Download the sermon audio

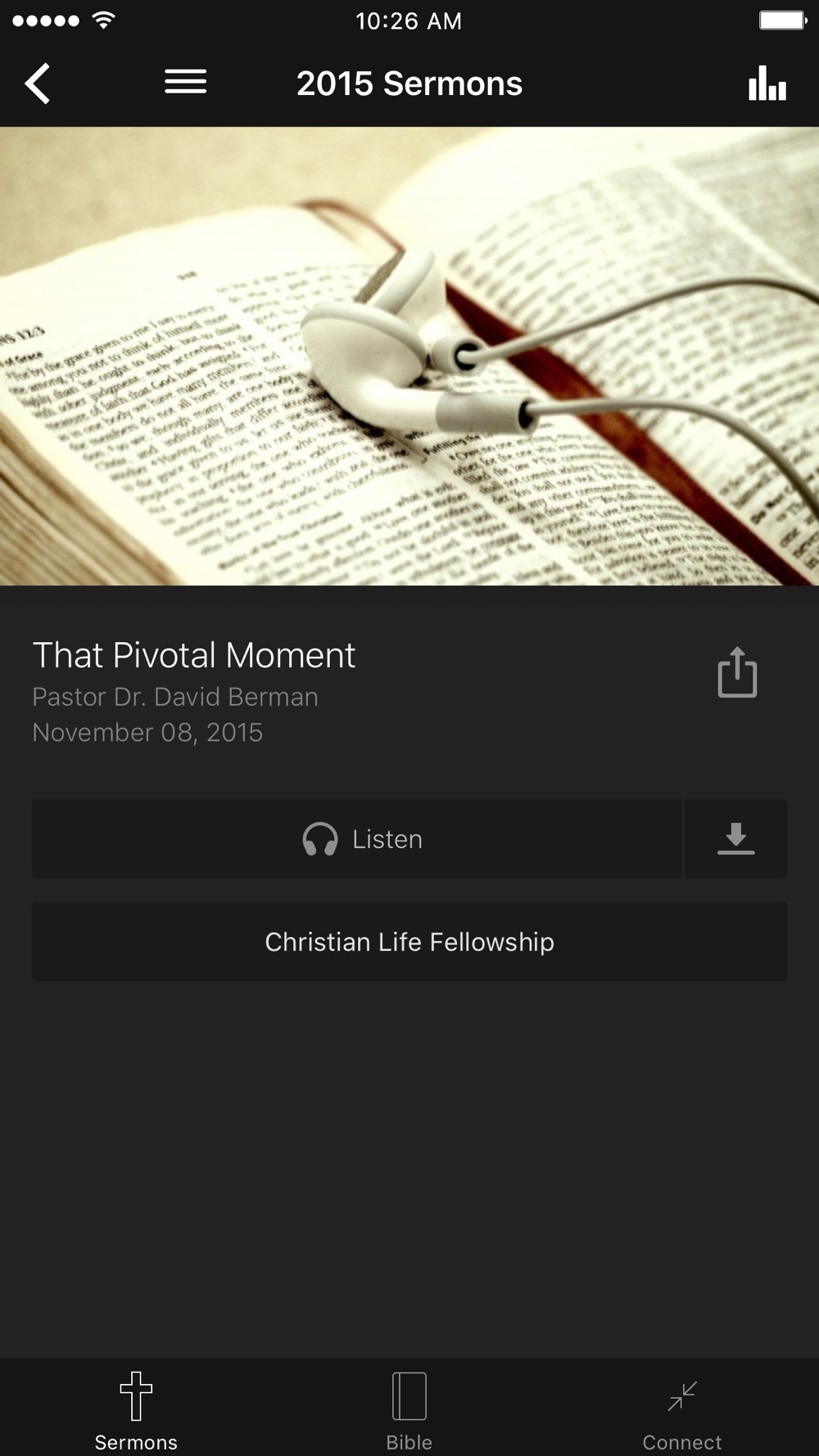pos(736,839)
